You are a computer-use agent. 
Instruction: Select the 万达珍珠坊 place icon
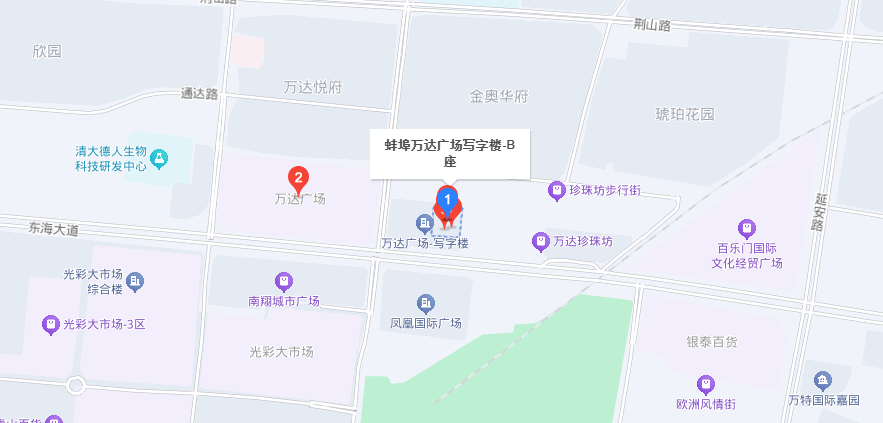[540, 241]
